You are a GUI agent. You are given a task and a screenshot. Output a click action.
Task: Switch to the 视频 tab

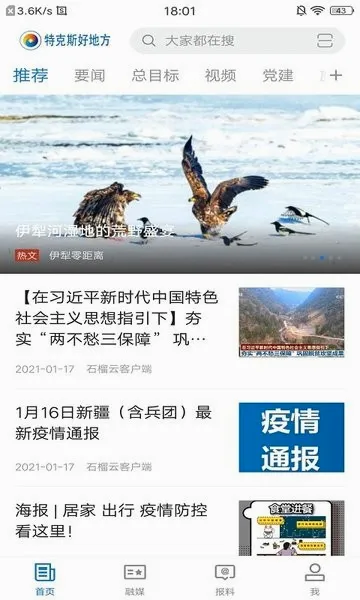pyautogui.click(x=220, y=75)
